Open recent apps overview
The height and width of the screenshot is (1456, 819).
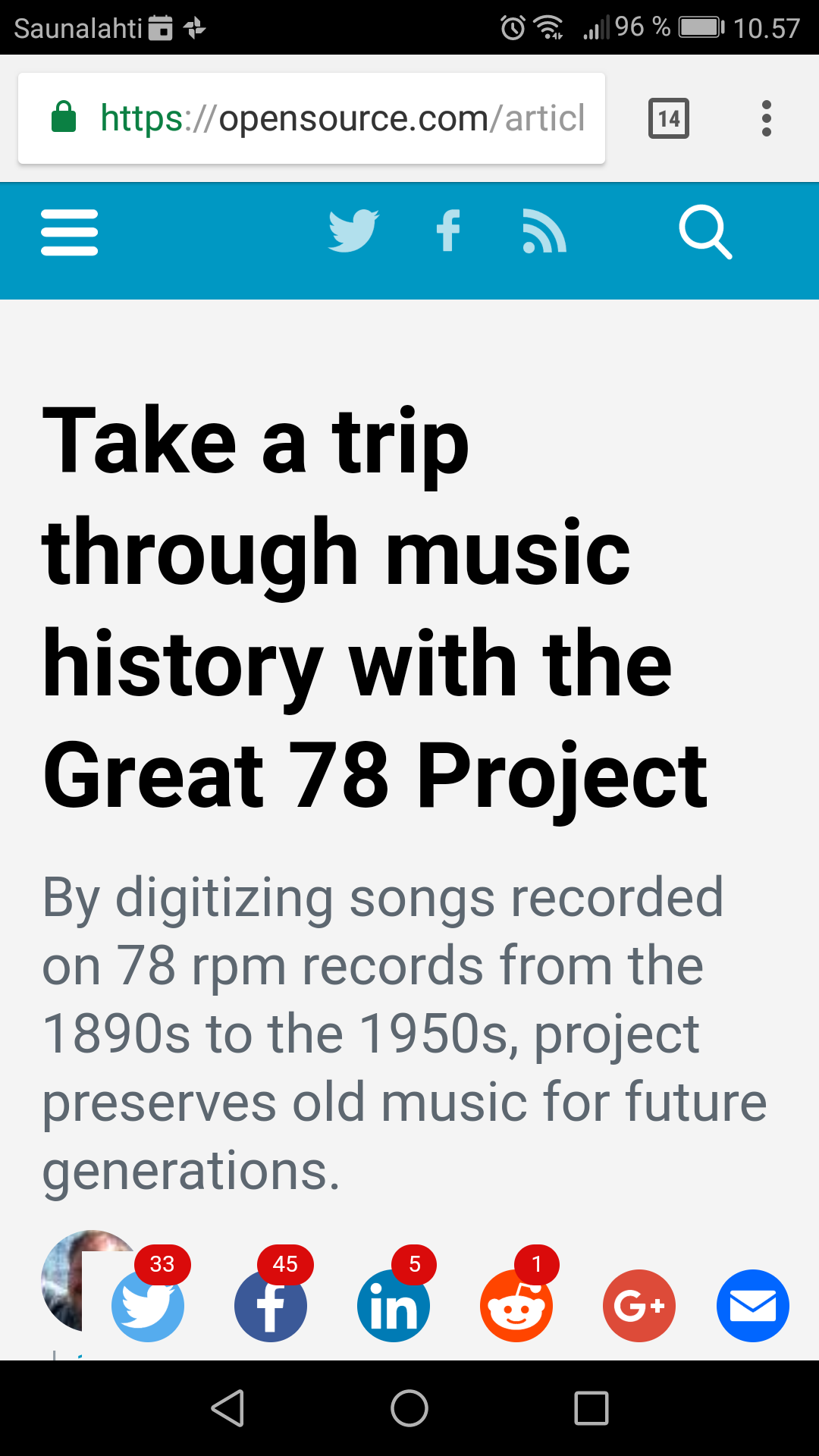click(591, 1408)
